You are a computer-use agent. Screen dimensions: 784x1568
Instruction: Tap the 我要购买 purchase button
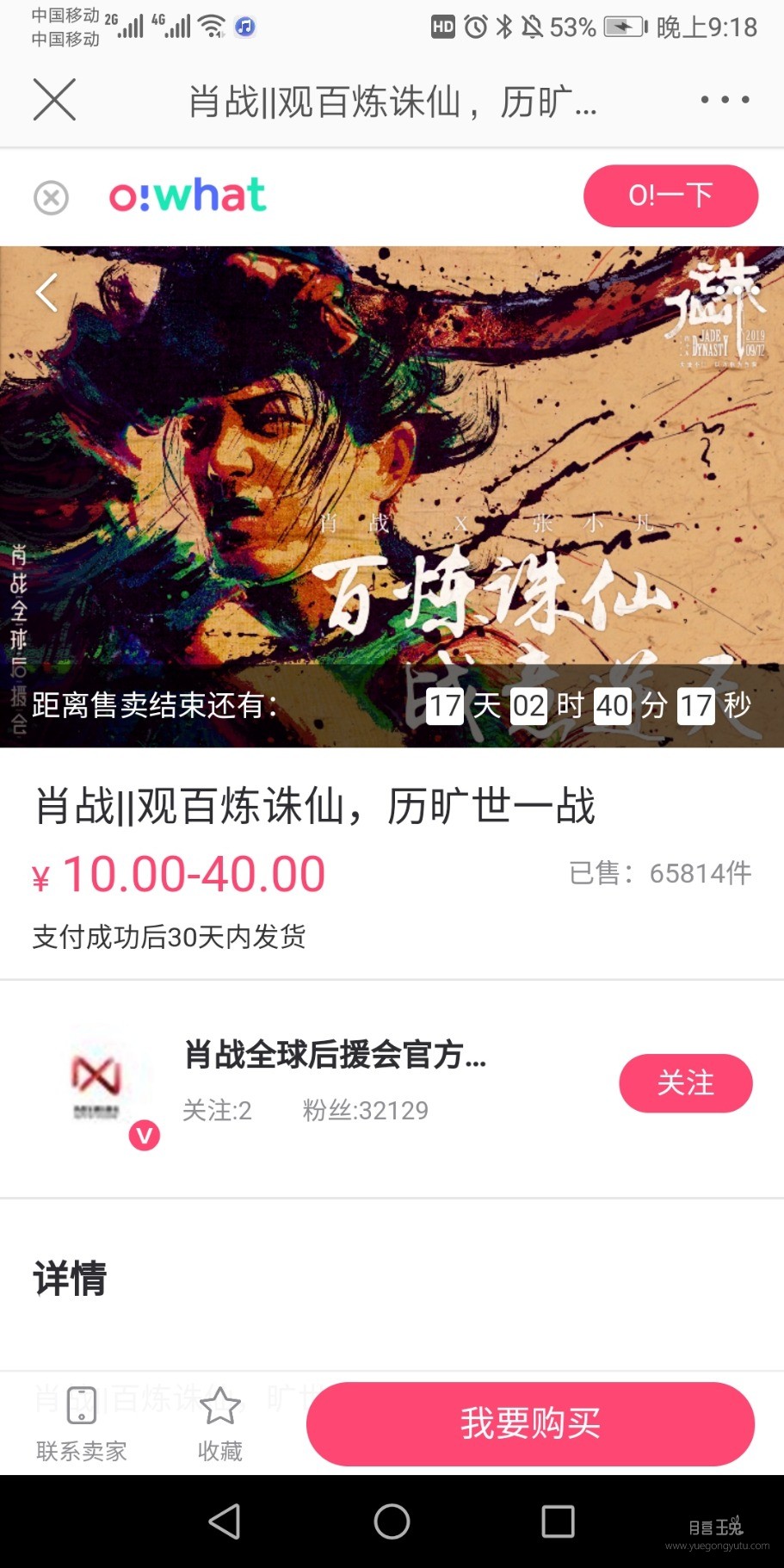point(531,1423)
